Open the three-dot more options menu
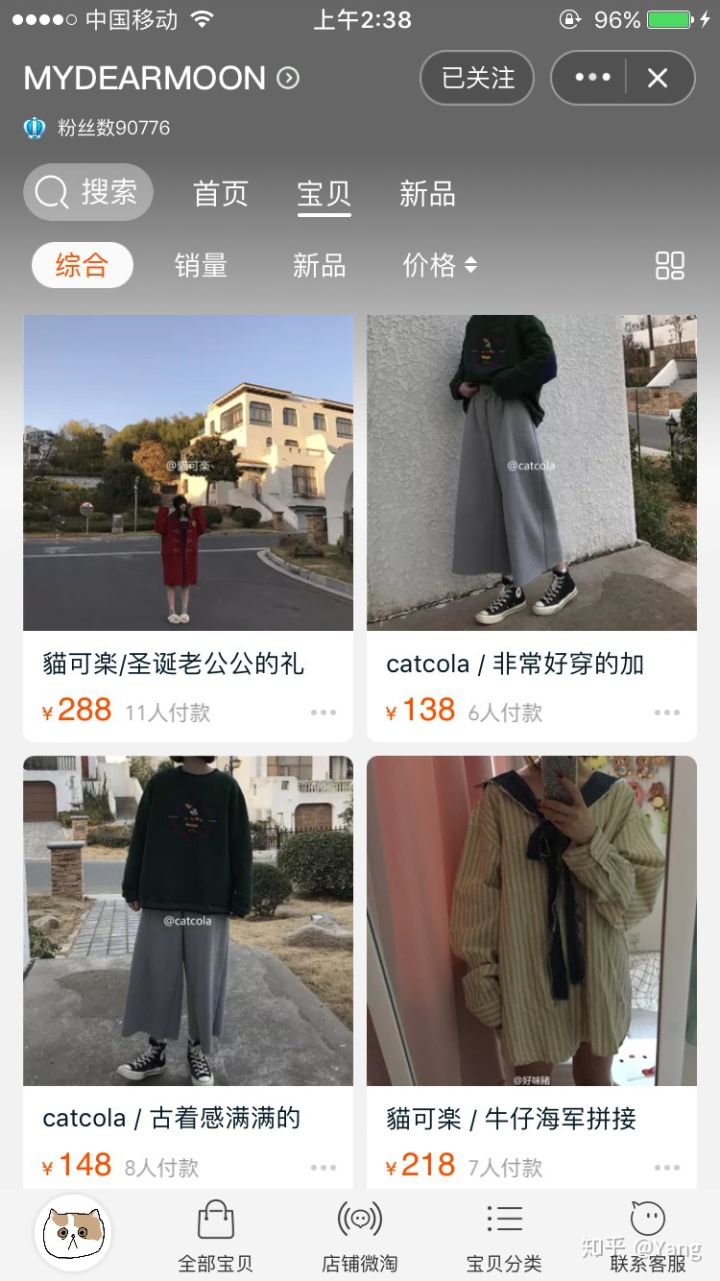 click(x=592, y=78)
